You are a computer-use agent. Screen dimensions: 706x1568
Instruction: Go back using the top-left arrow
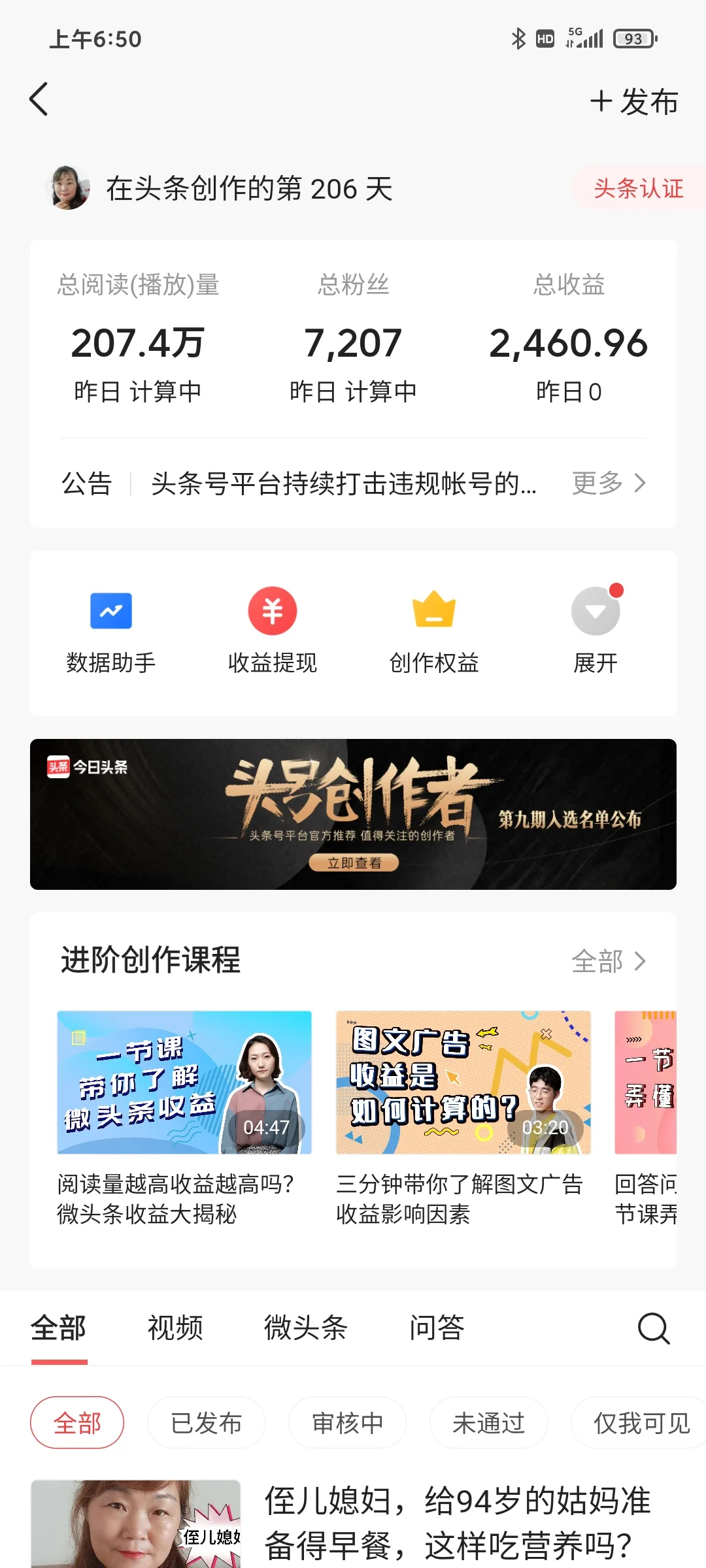39,99
